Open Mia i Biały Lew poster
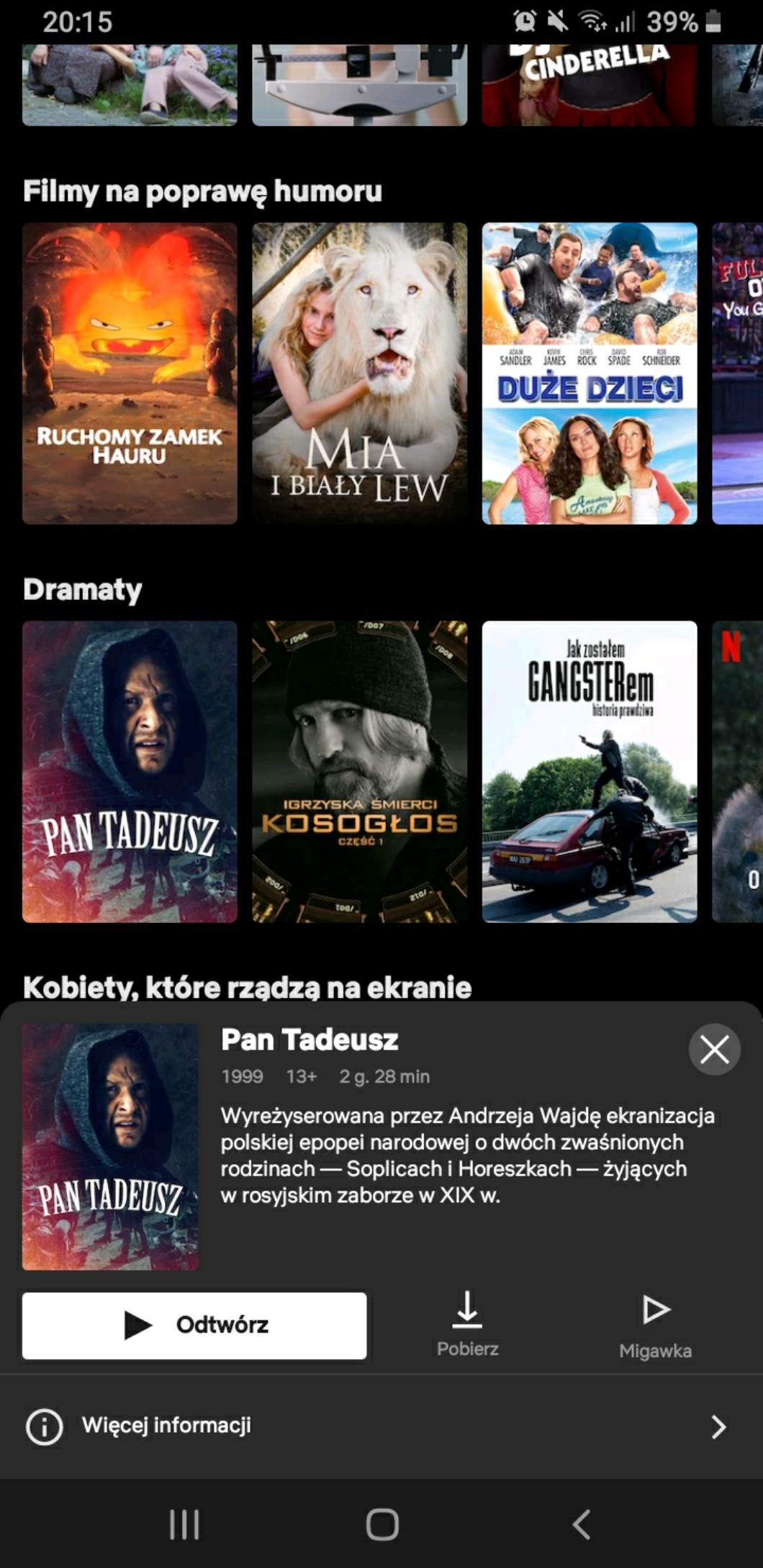The width and height of the screenshot is (763, 1568). tap(359, 373)
